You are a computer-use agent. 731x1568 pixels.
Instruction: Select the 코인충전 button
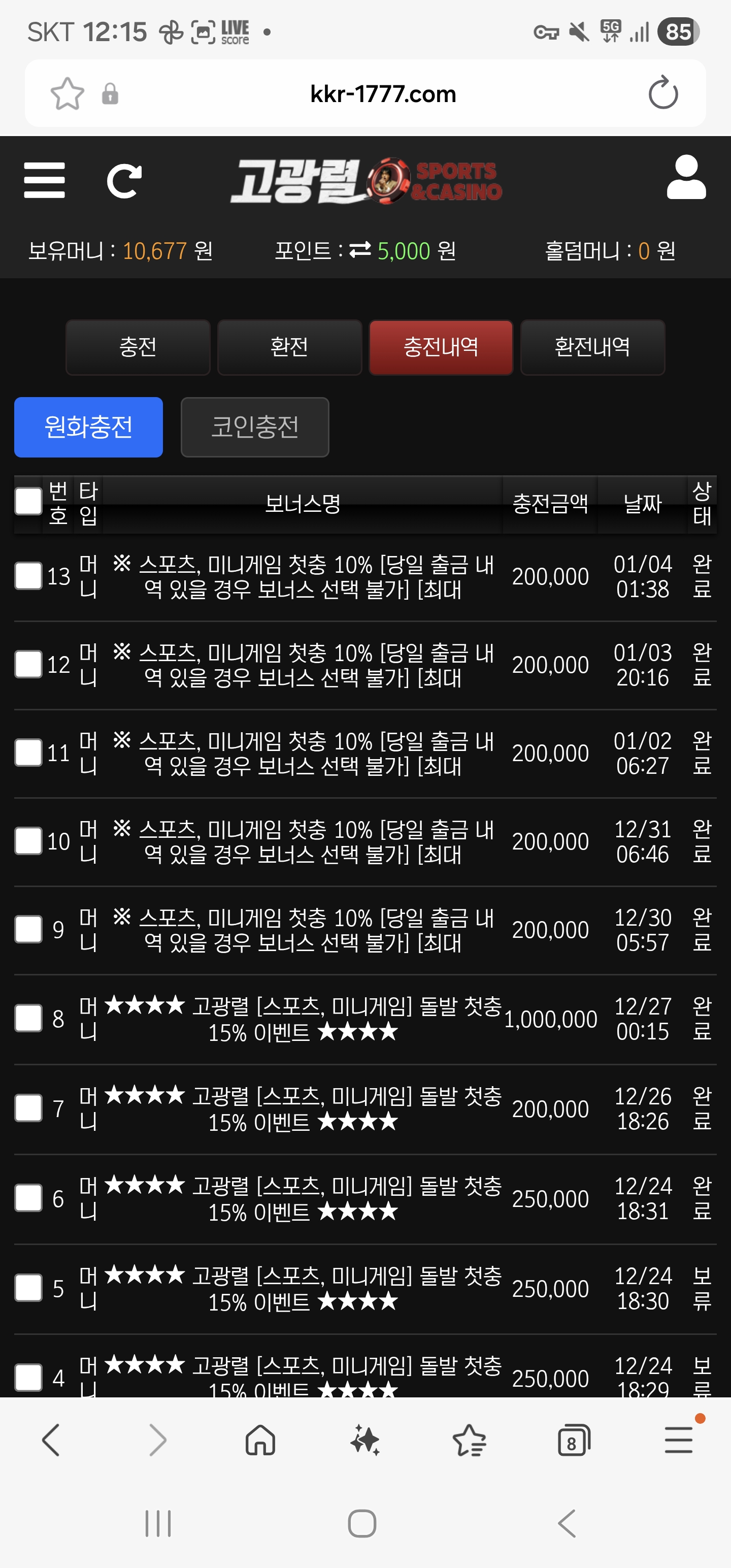pos(255,428)
